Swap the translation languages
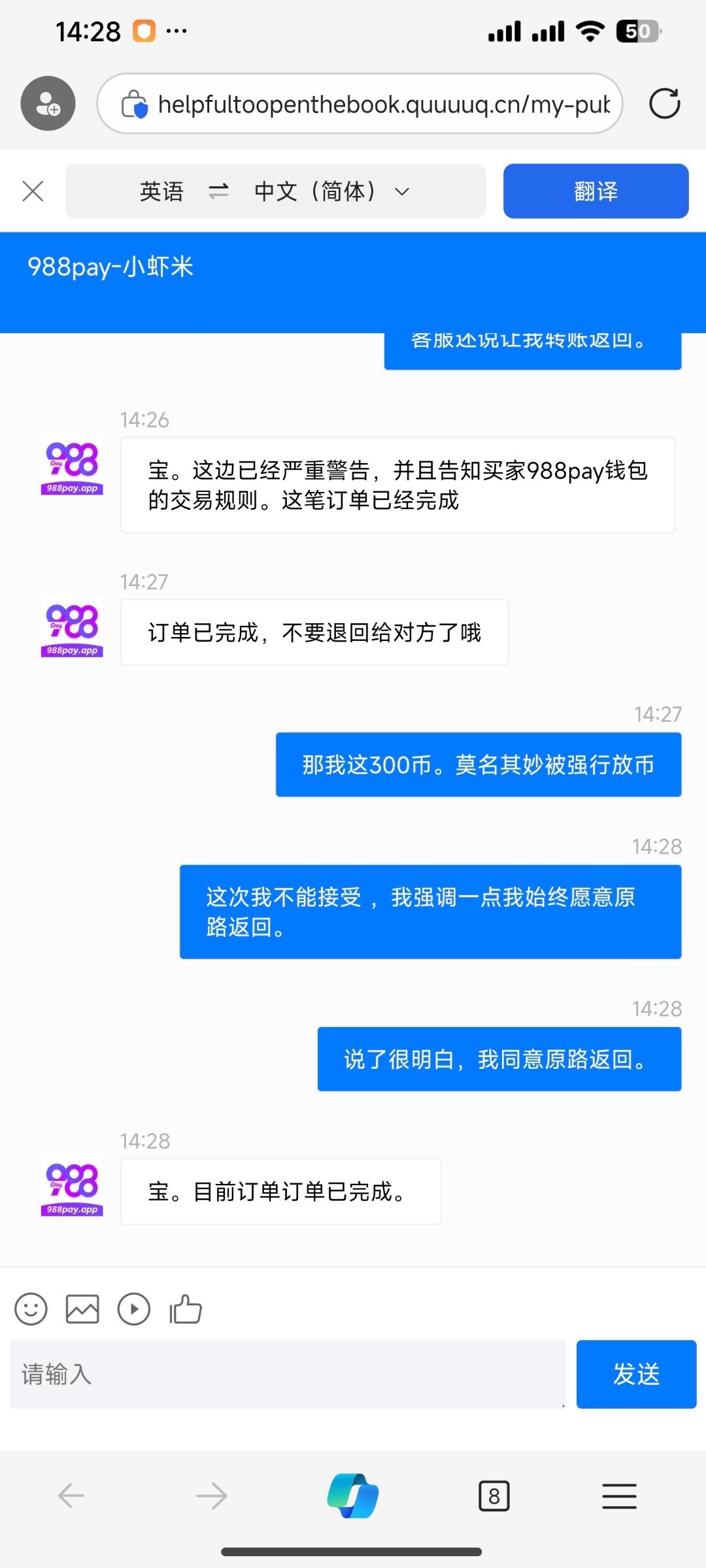 click(218, 191)
